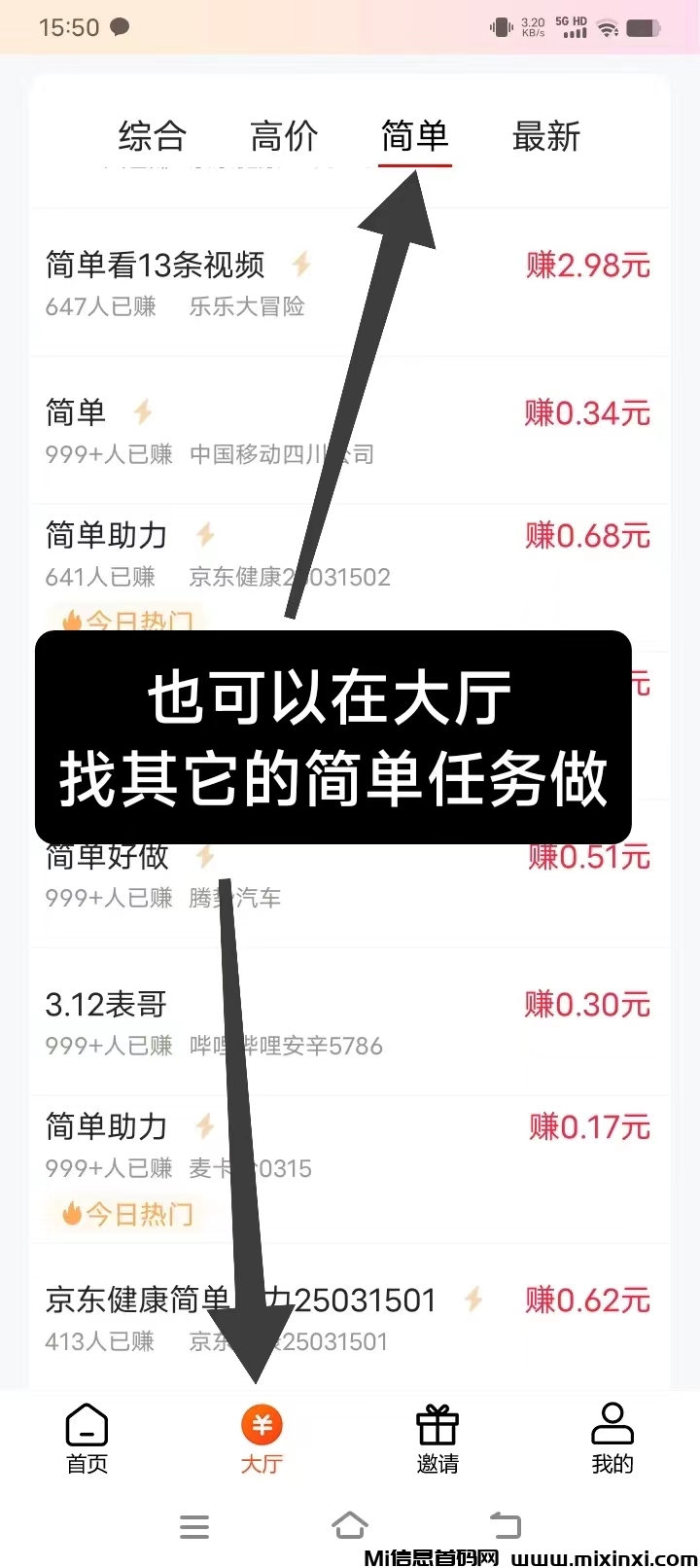Switch to the 高价 tab

(283, 137)
